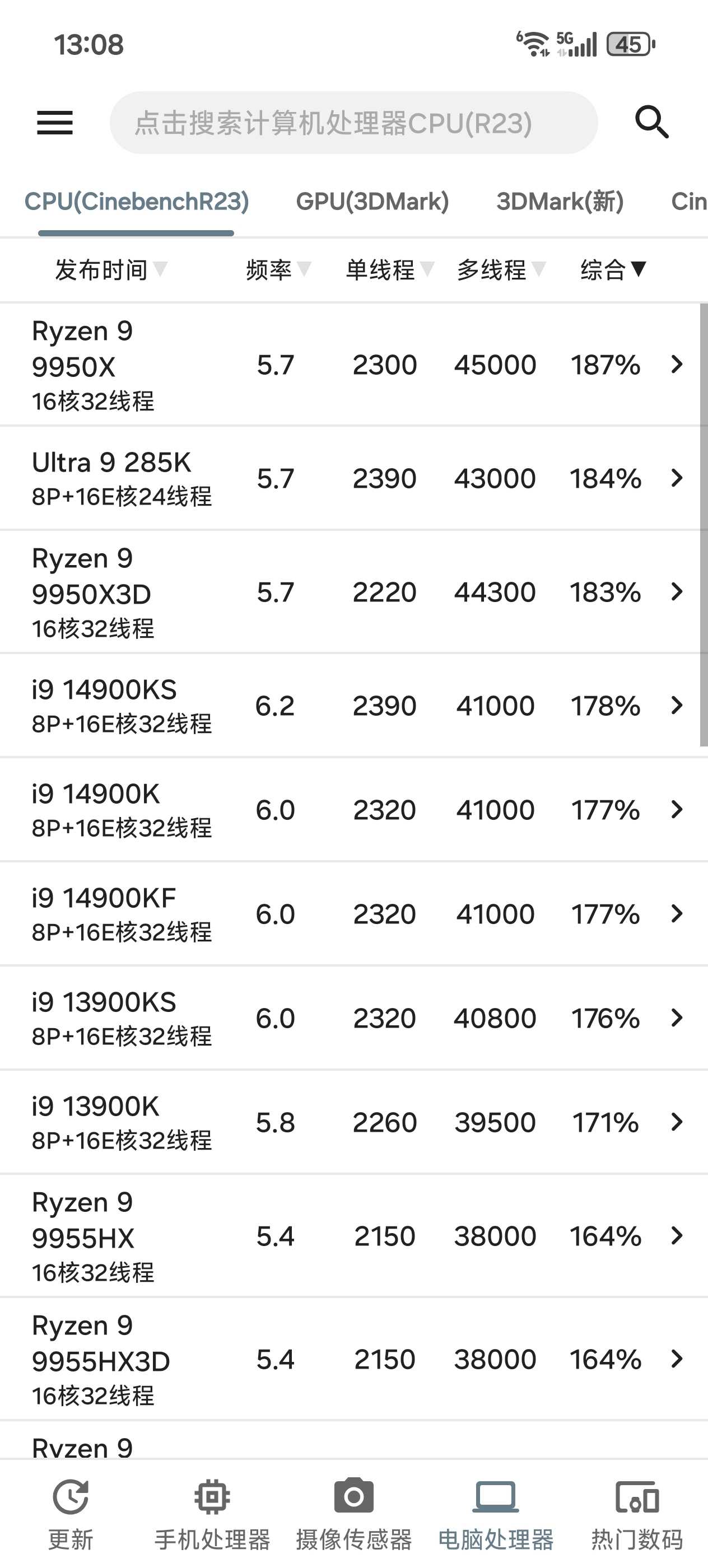Sort the list by 频率
Viewport: 708px width, 1568px height.
pyautogui.click(x=278, y=269)
